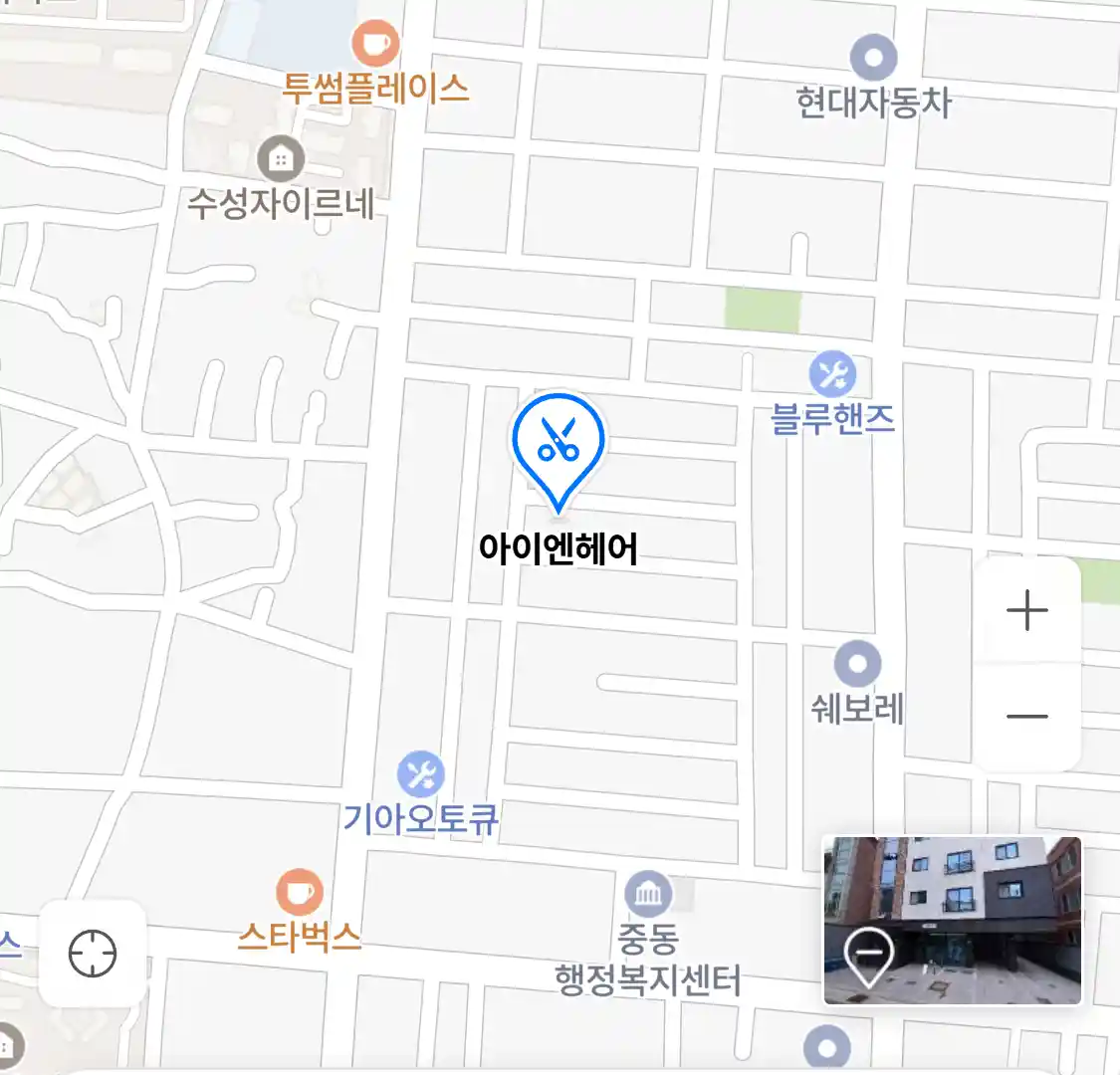1120x1075 pixels.
Task: Open the 중동 행정복지센터 marker
Action: (x=648, y=894)
